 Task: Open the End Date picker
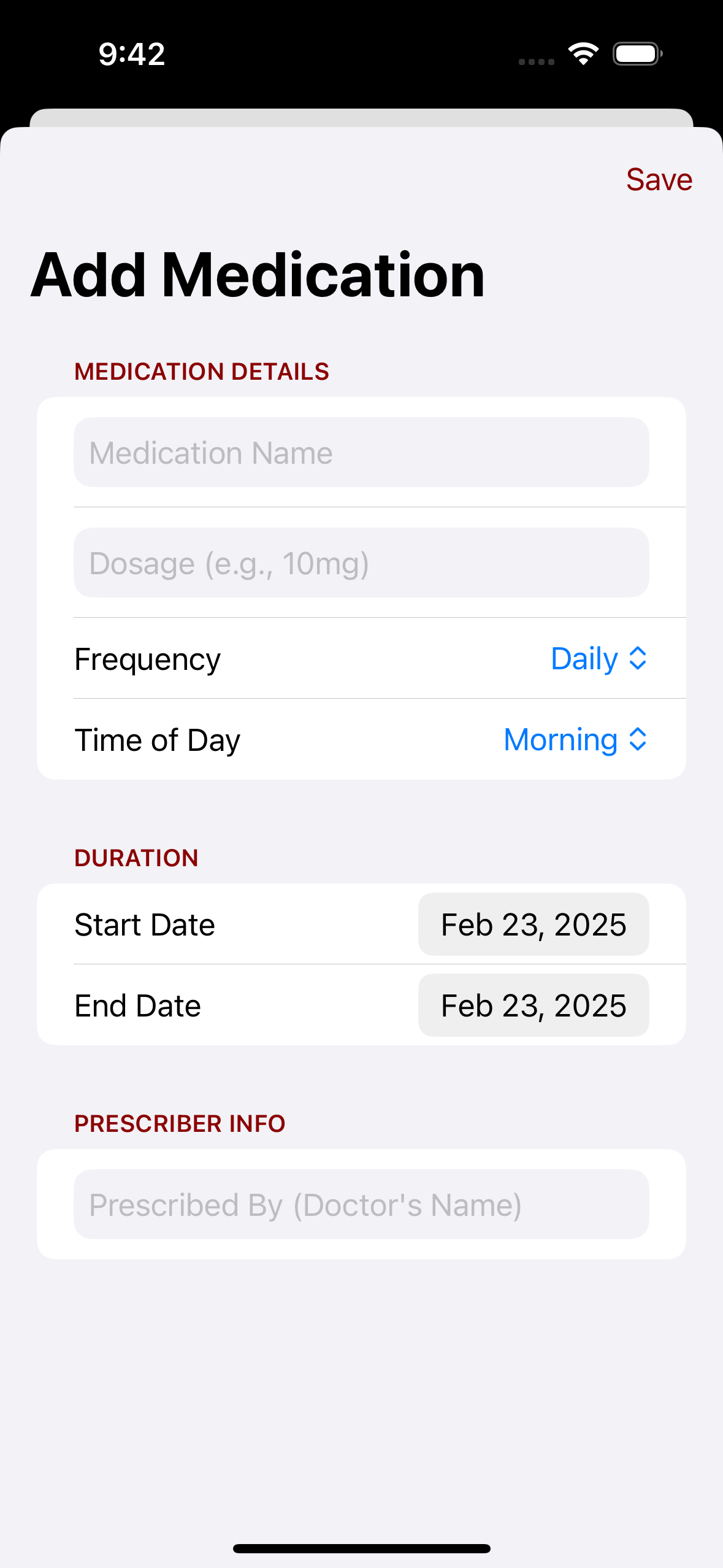pos(533,1005)
